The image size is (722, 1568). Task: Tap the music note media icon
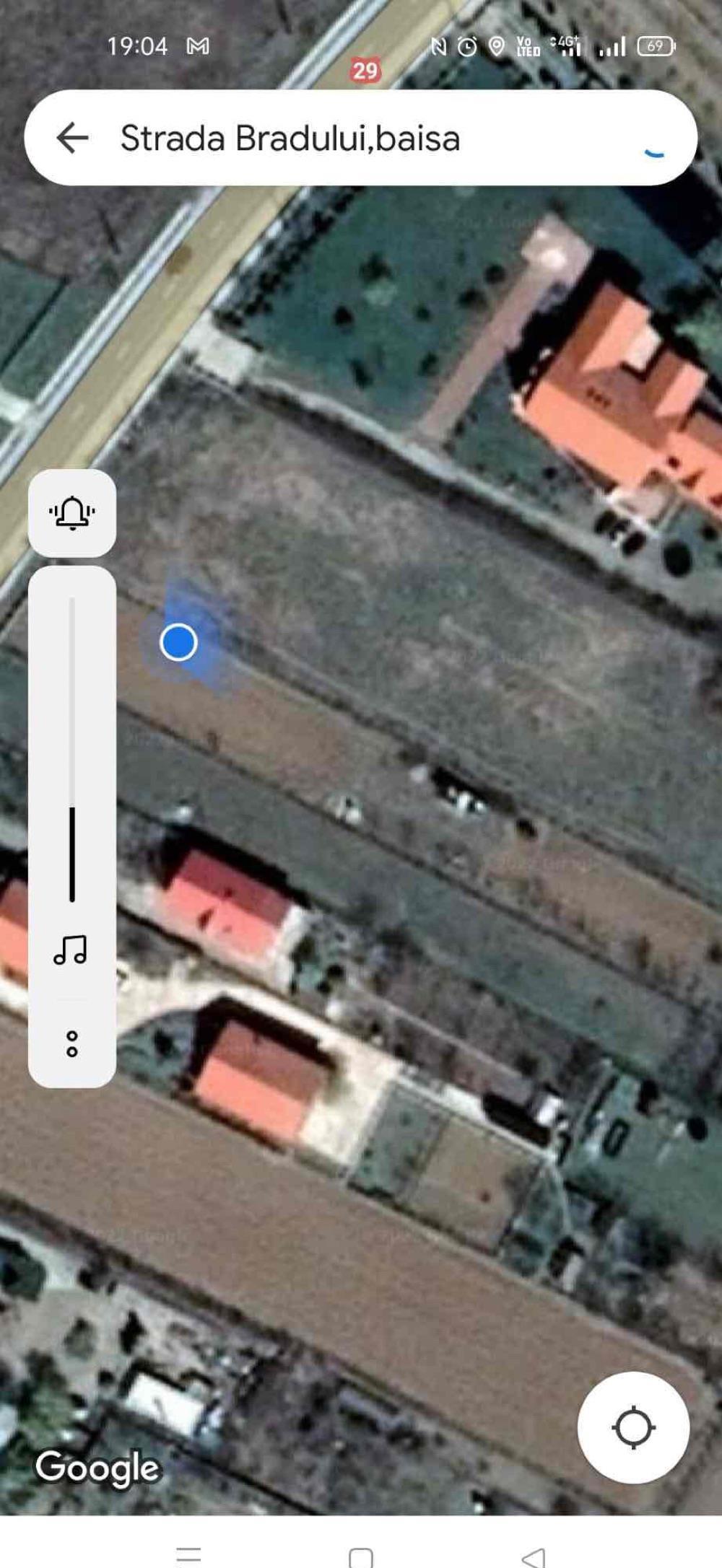point(71,950)
